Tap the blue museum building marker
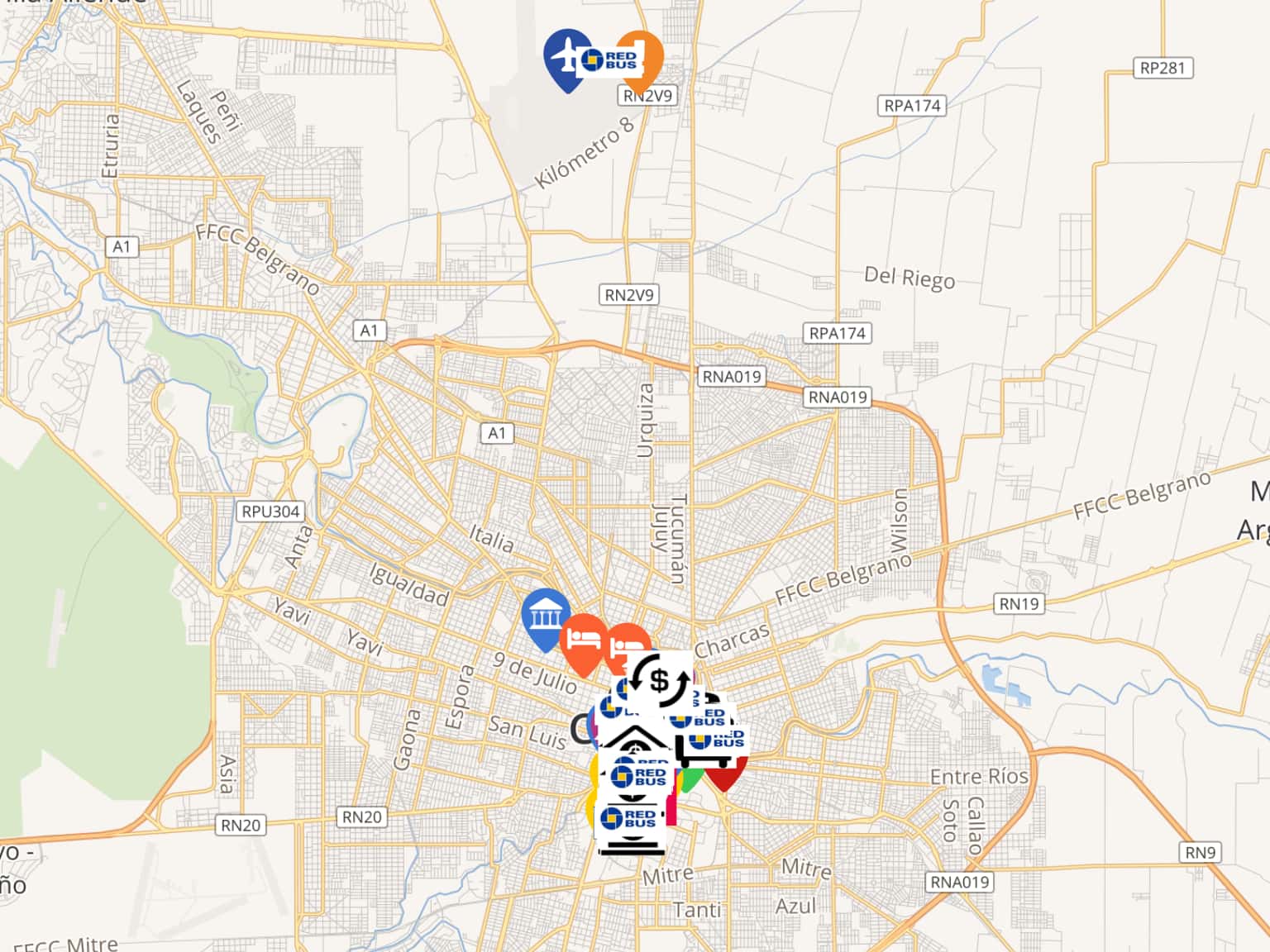Viewport: 1270px width, 952px height. [x=545, y=616]
